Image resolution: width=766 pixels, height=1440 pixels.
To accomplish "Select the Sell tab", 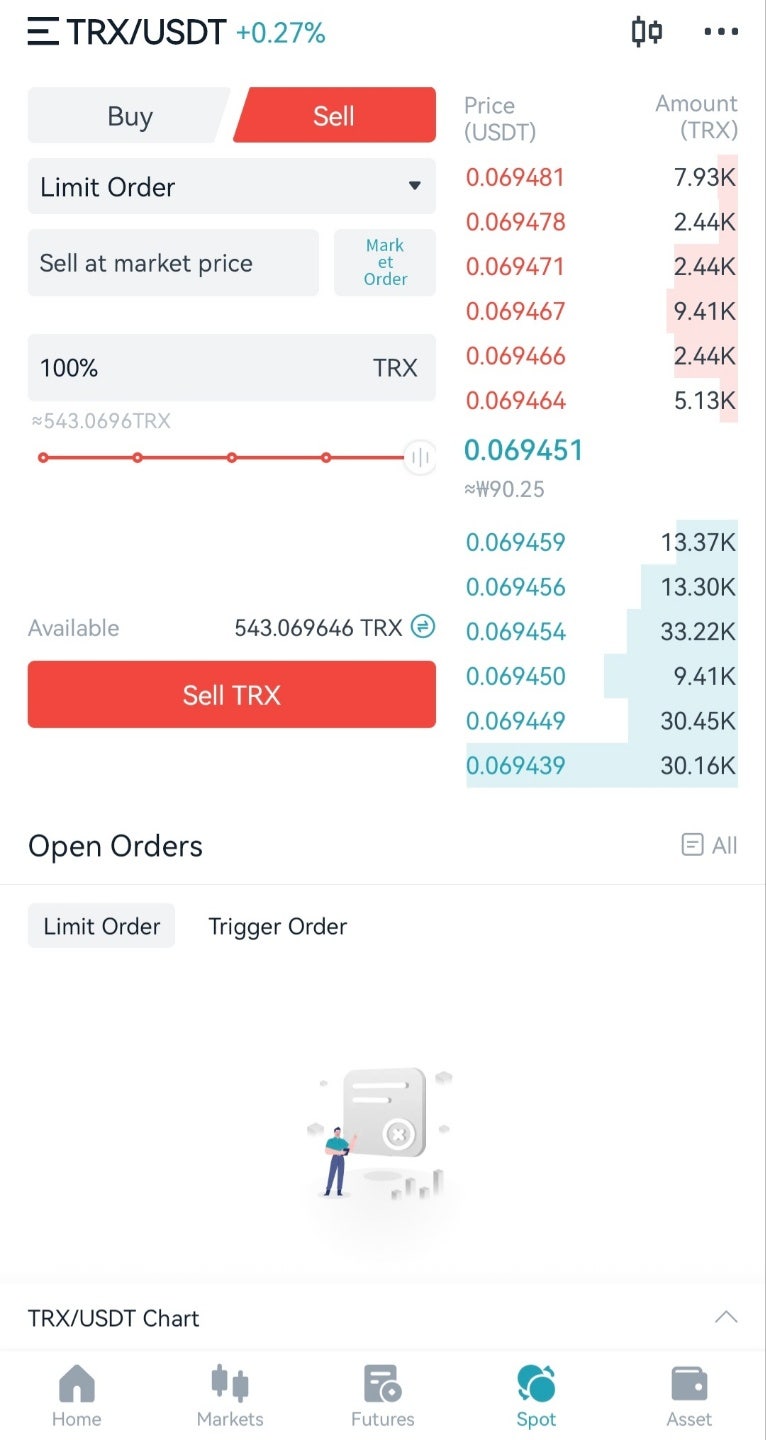I will (x=334, y=116).
